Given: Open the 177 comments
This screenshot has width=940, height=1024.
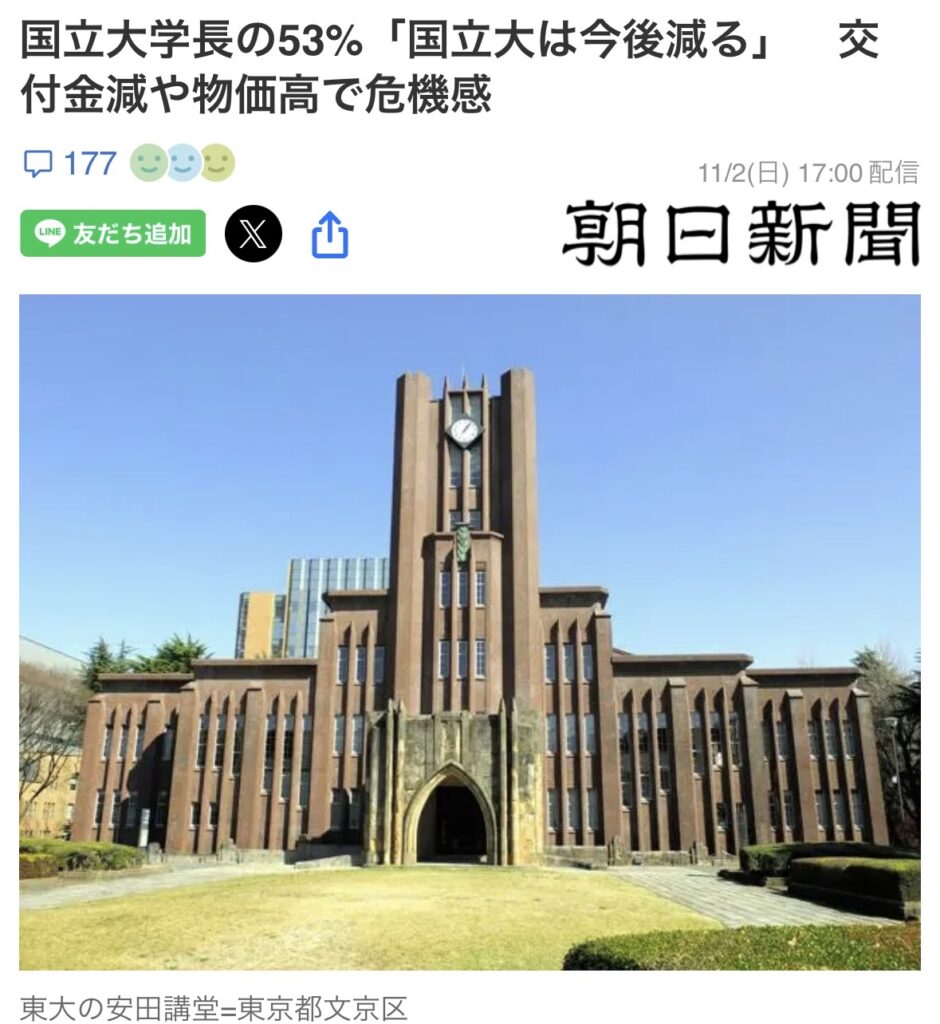Looking at the screenshot, I should 70,163.
